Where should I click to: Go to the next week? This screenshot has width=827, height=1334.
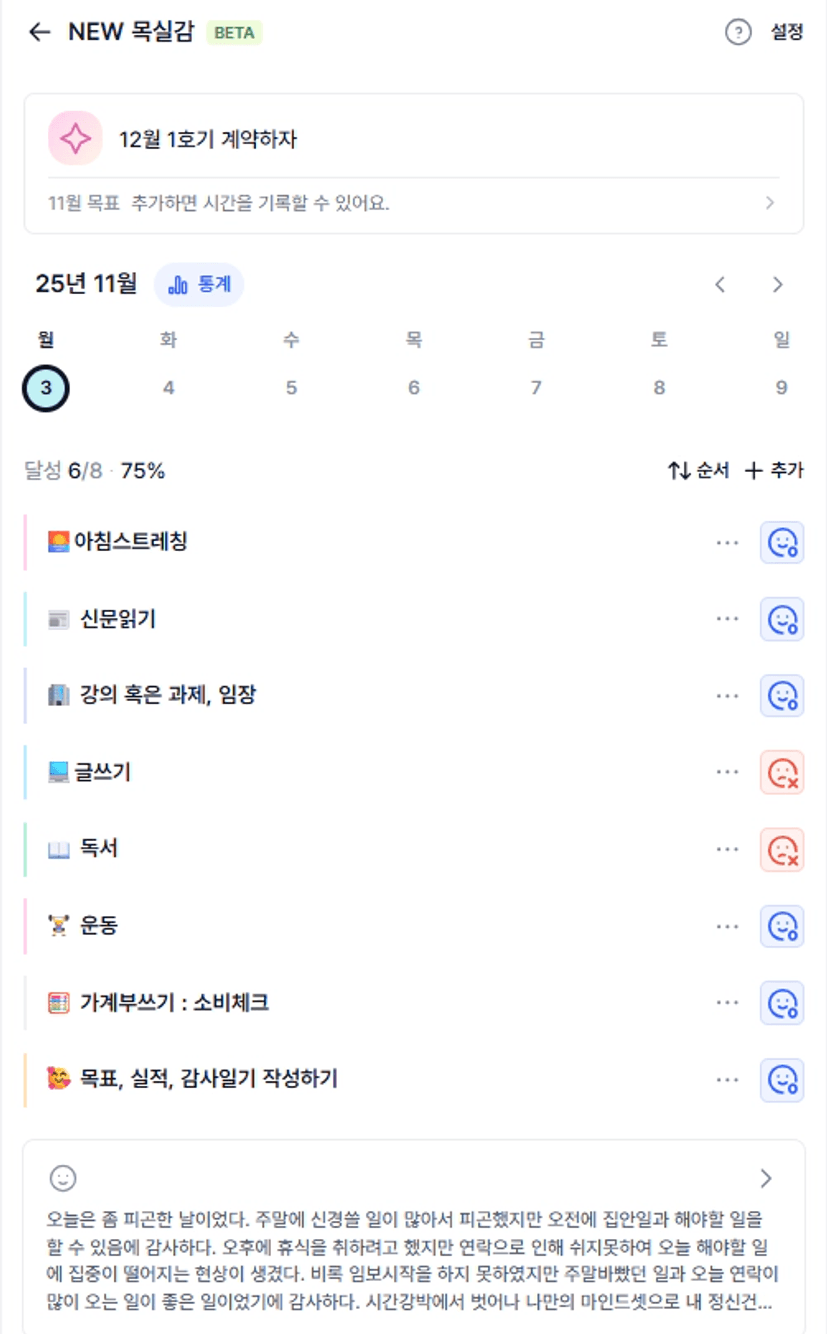(x=777, y=285)
